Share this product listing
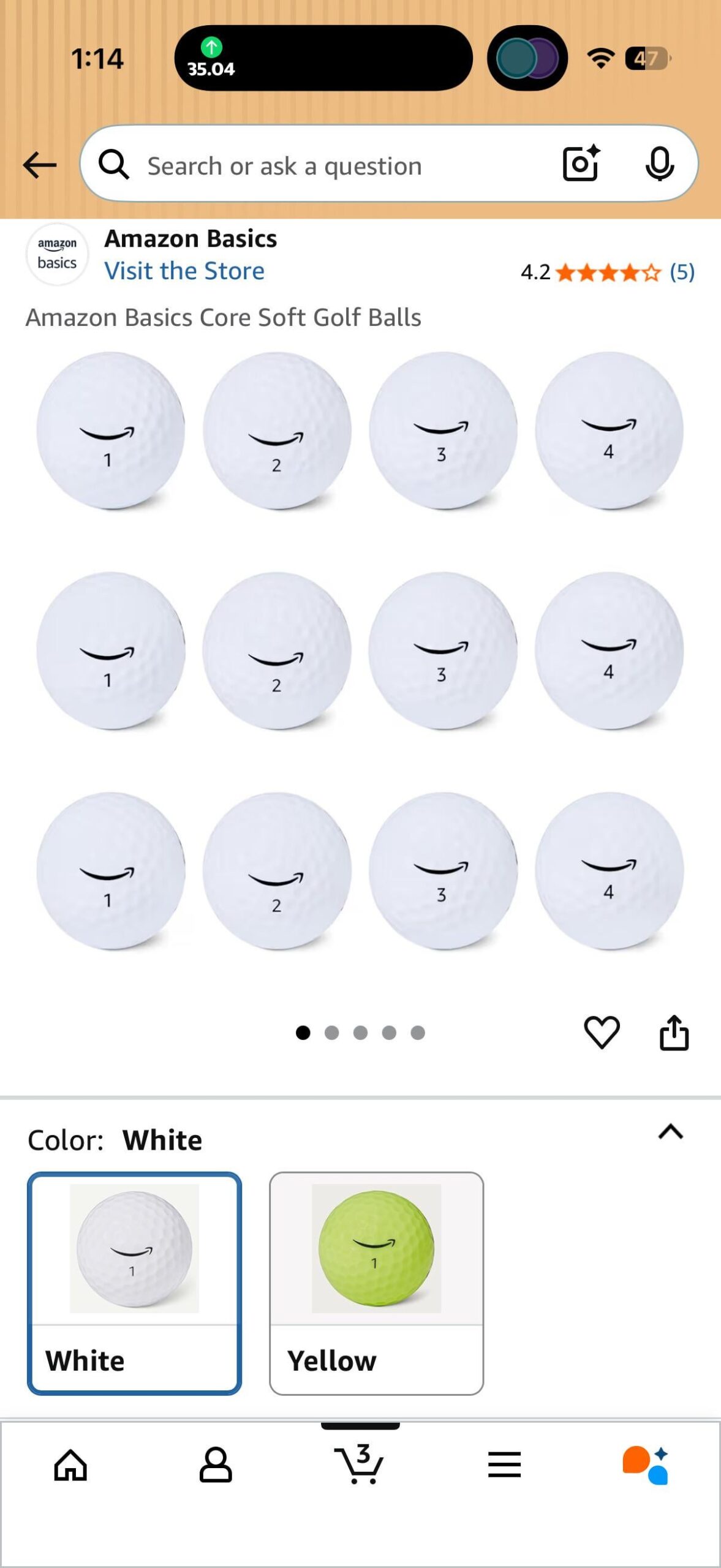 coord(674,1033)
